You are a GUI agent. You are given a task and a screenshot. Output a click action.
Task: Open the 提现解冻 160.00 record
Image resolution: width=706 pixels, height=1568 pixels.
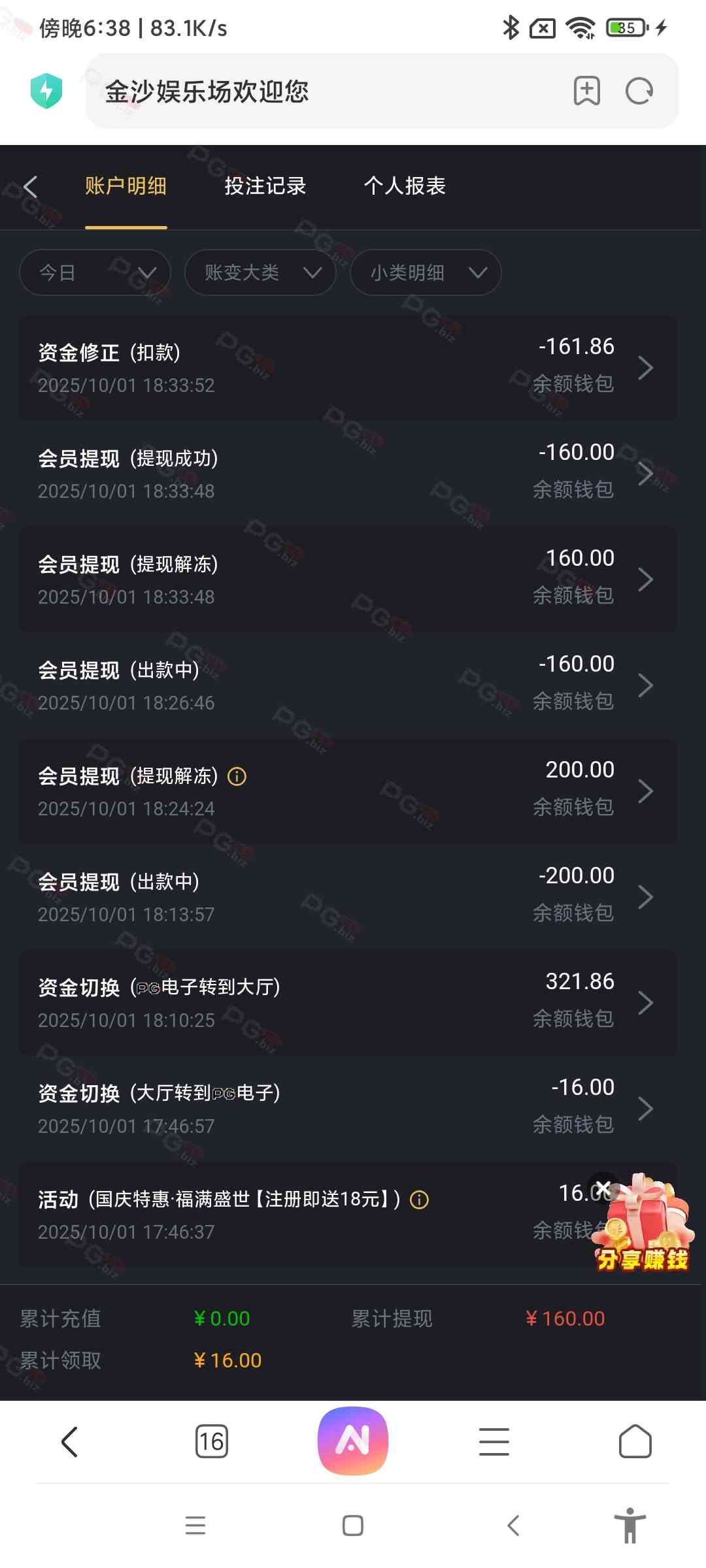point(348,580)
